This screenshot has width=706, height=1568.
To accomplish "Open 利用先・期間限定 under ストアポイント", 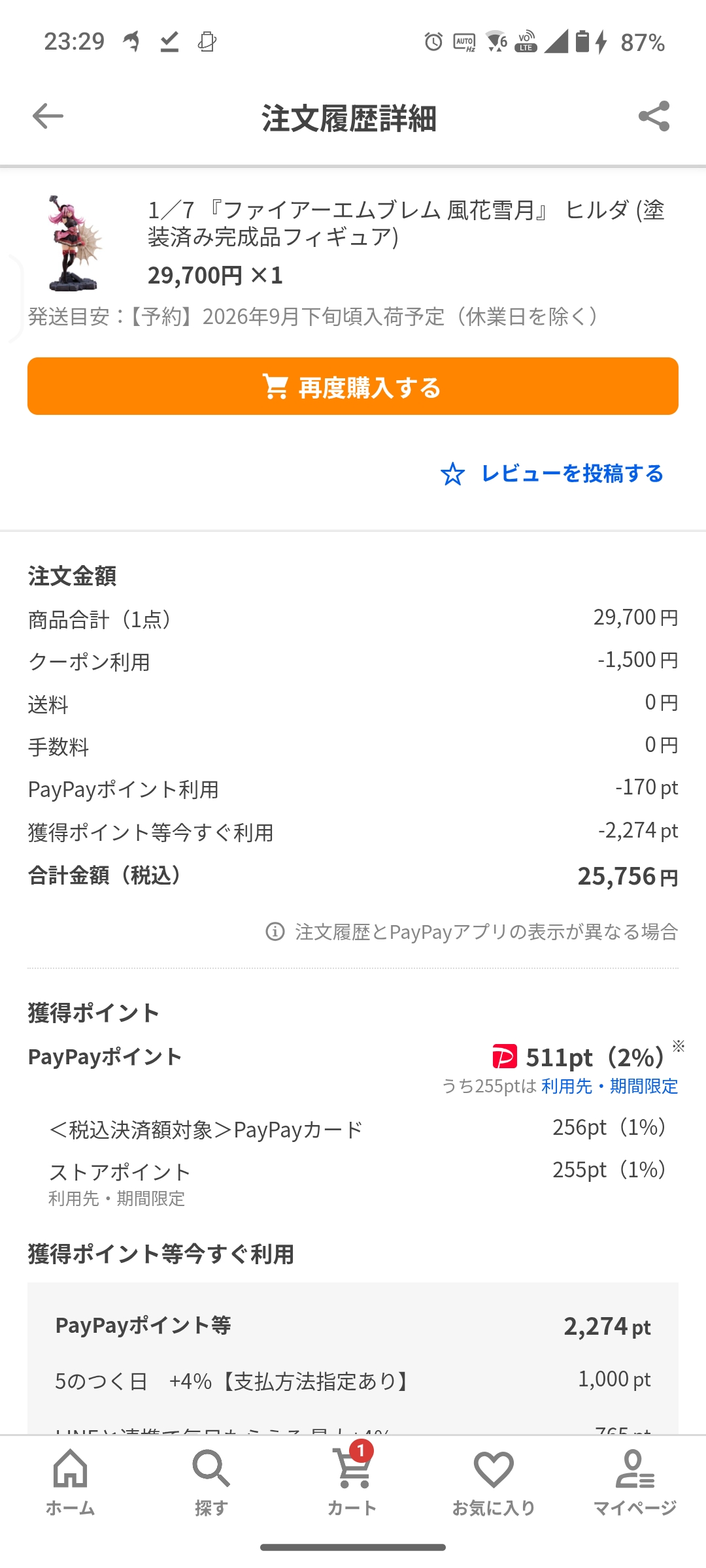I will [117, 1199].
